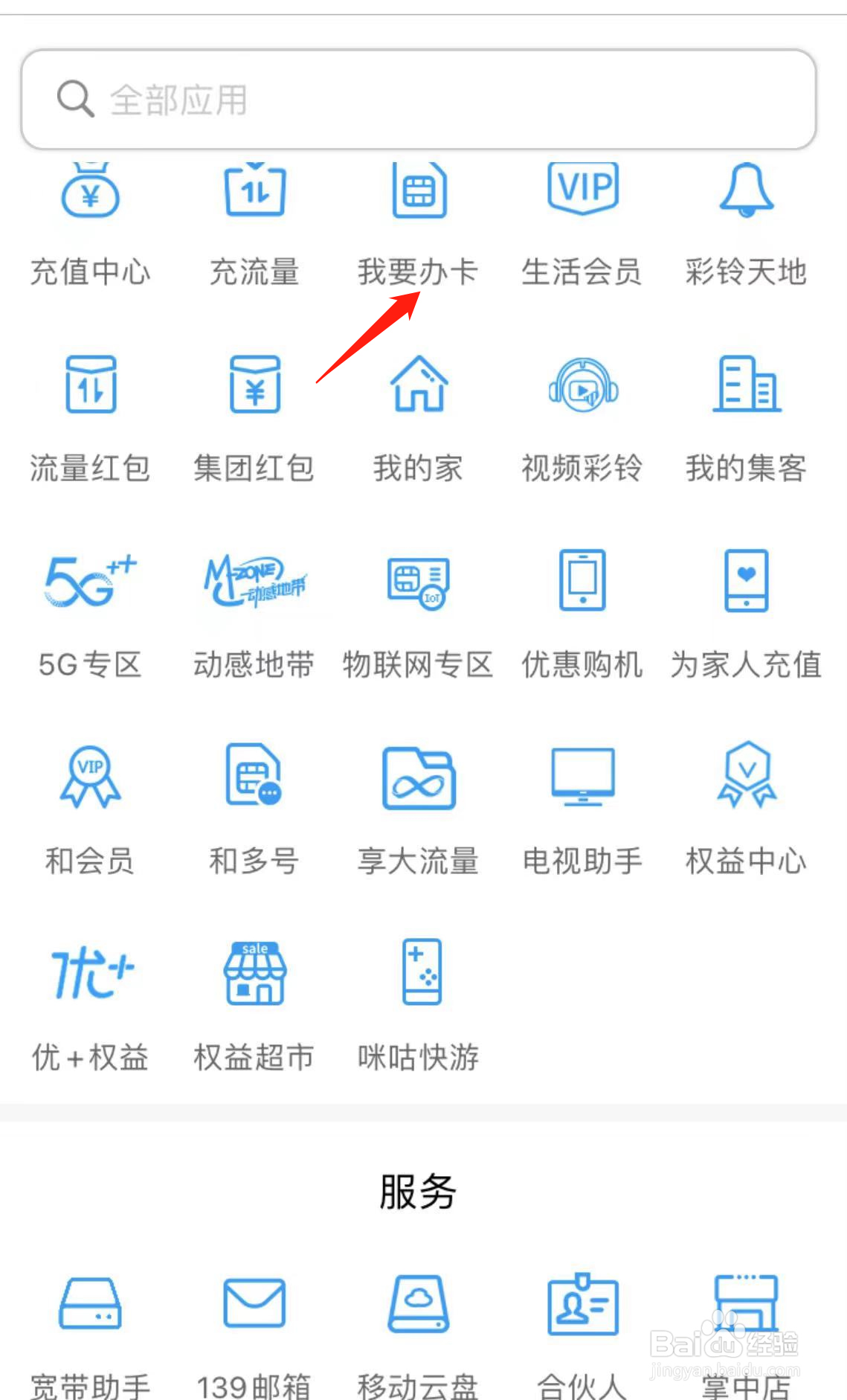The image size is (847, 1400).
Task: Go to 我的家 home service
Action: click(x=419, y=420)
